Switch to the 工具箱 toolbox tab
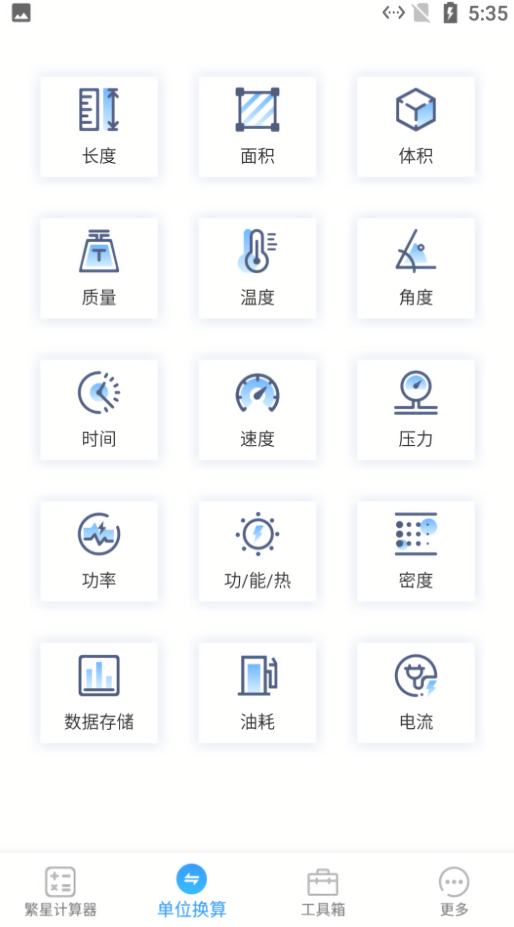The image size is (514, 927). [323, 891]
